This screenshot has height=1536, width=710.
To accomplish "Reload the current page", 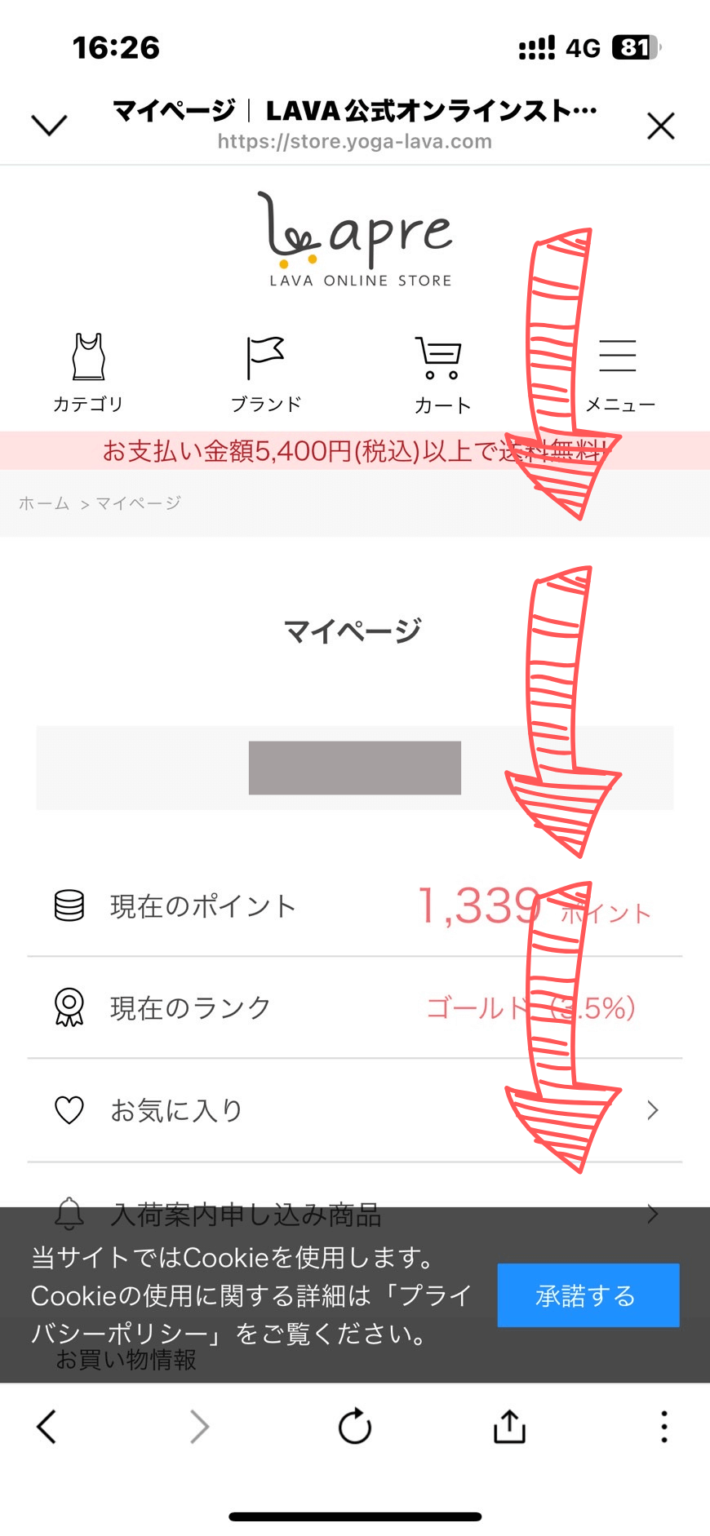I will point(355,1427).
